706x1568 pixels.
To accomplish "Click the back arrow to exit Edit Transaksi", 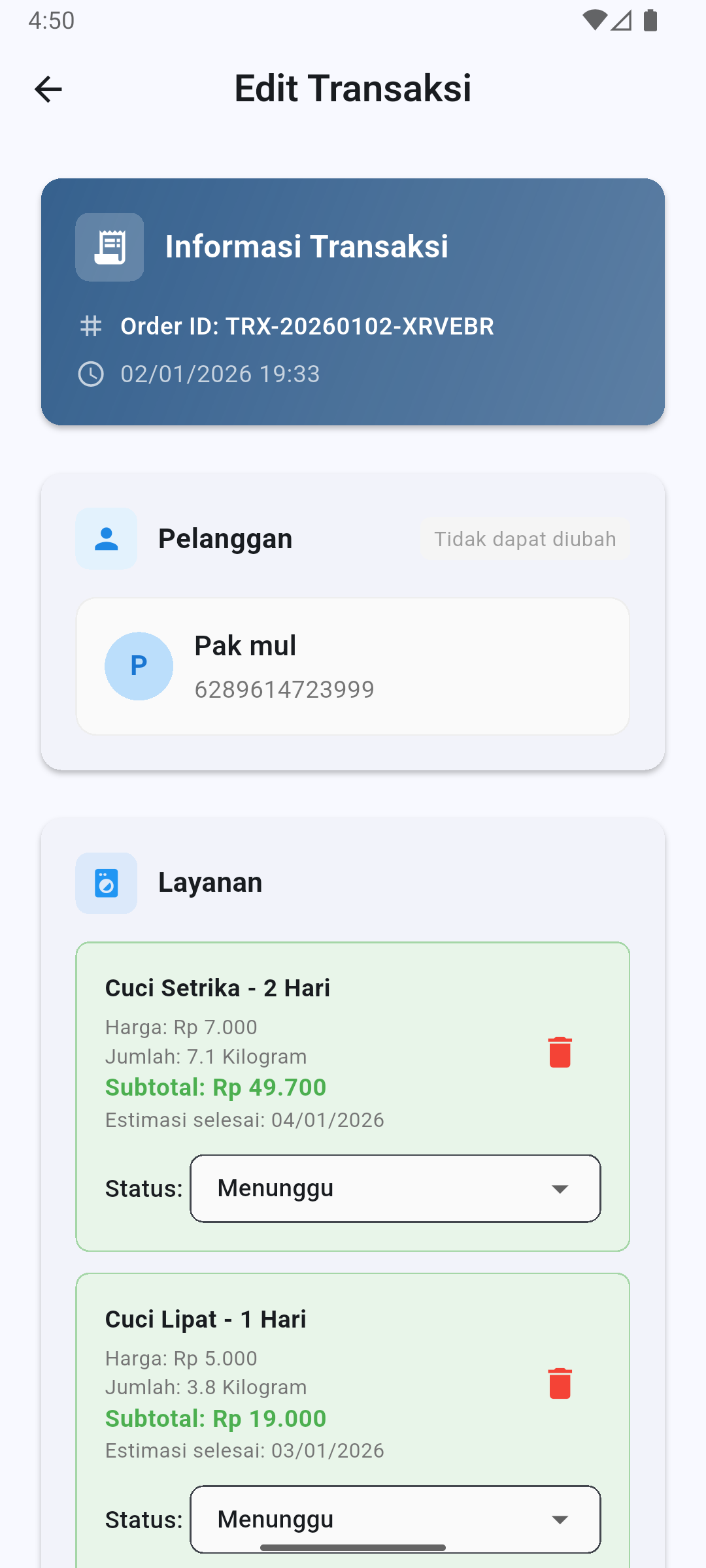I will (x=48, y=89).
